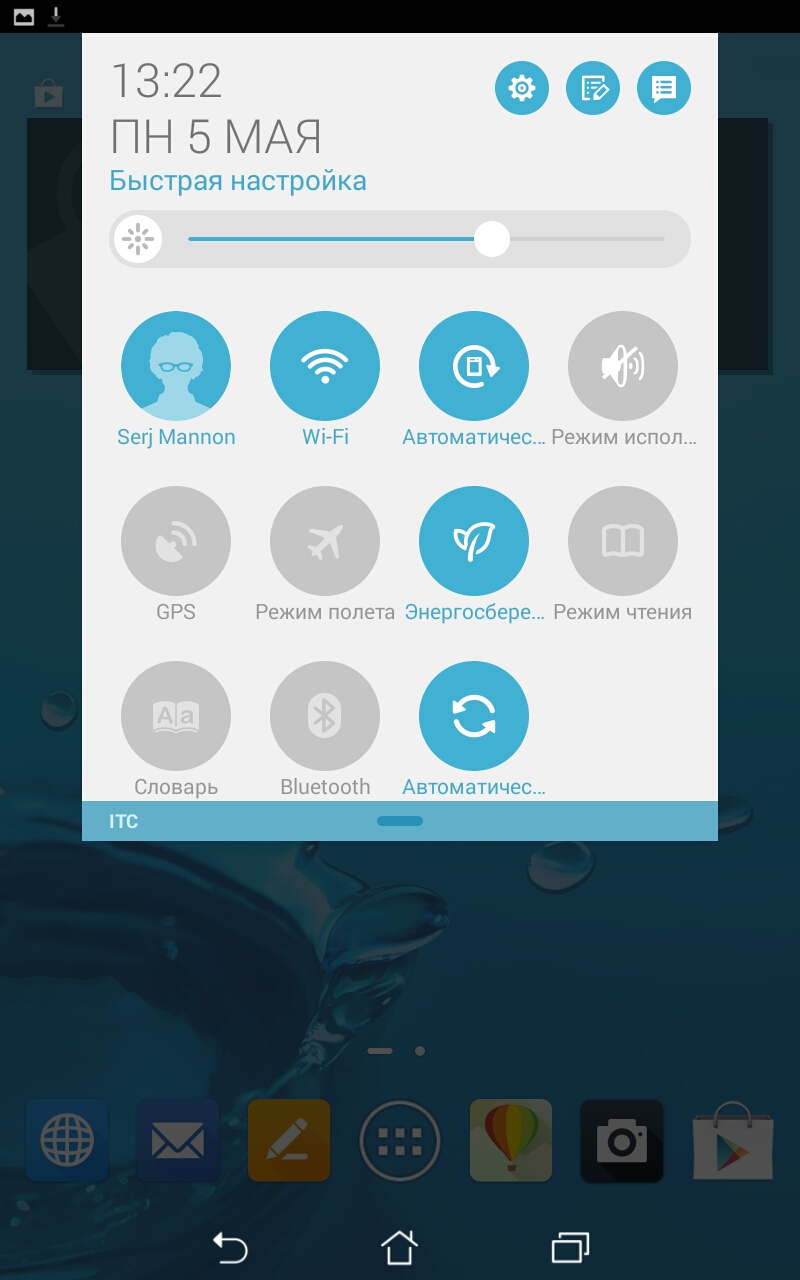Open the recent apps view
This screenshot has width=800, height=1280.
point(570,1247)
